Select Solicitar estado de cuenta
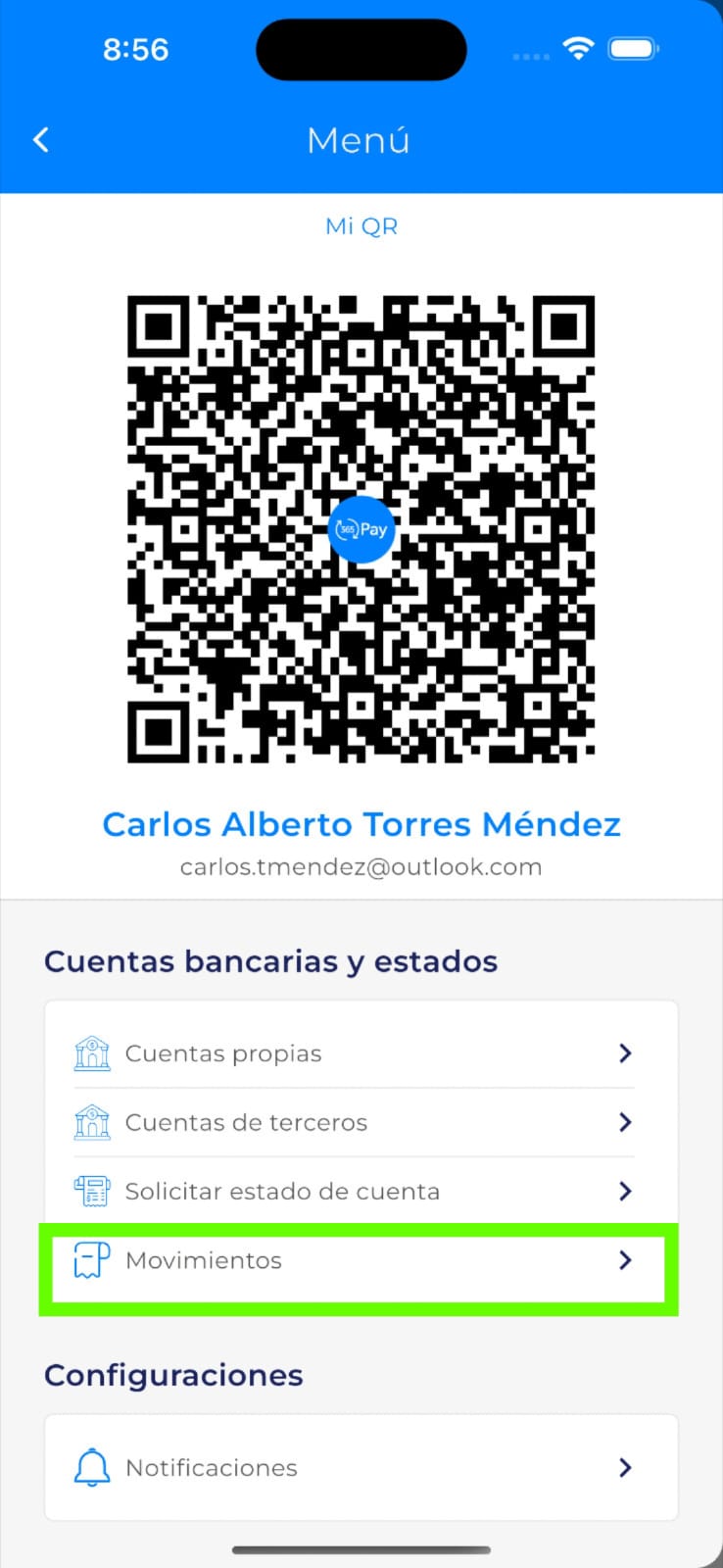 [353, 1192]
